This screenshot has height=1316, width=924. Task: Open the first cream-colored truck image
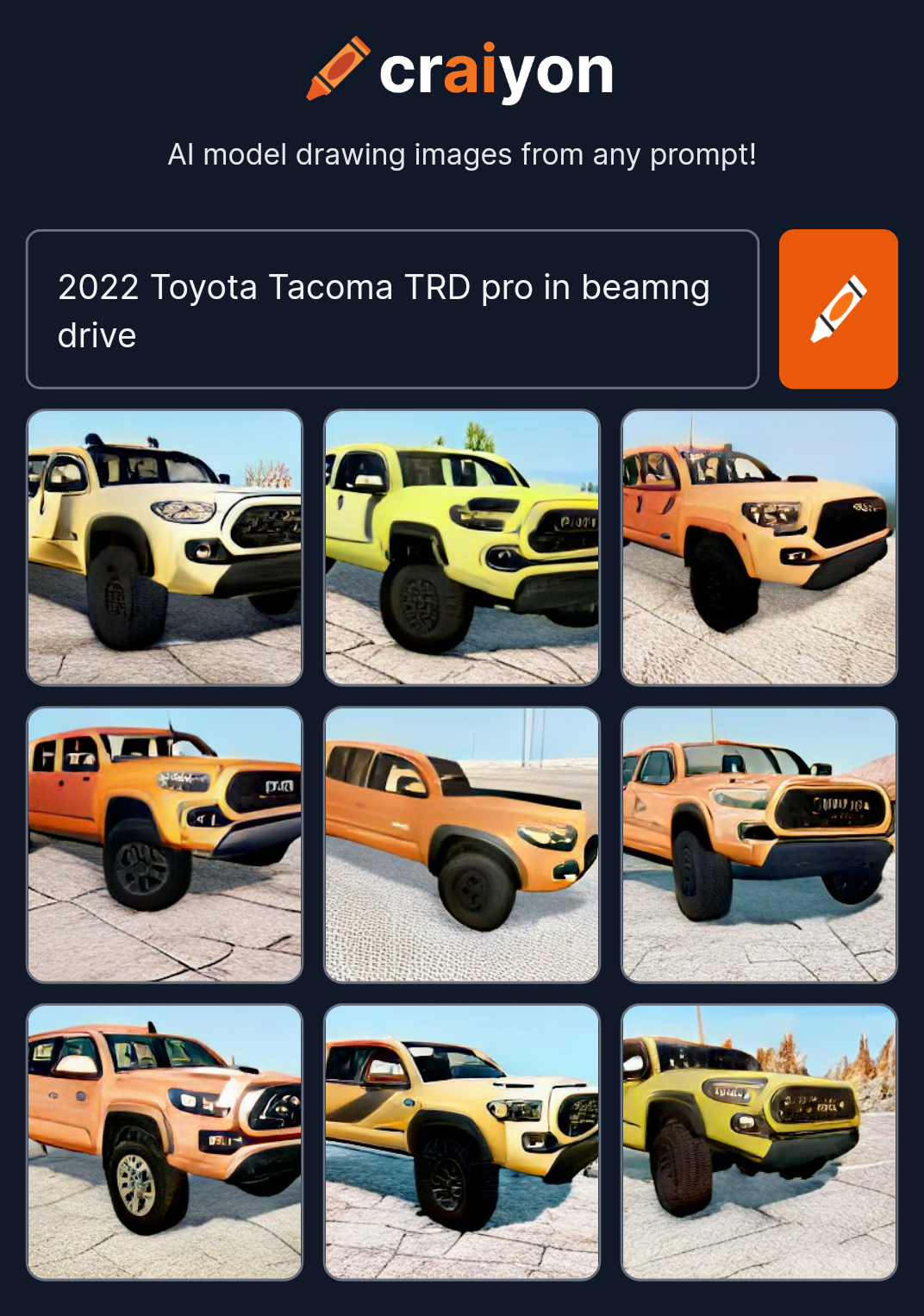coord(165,547)
